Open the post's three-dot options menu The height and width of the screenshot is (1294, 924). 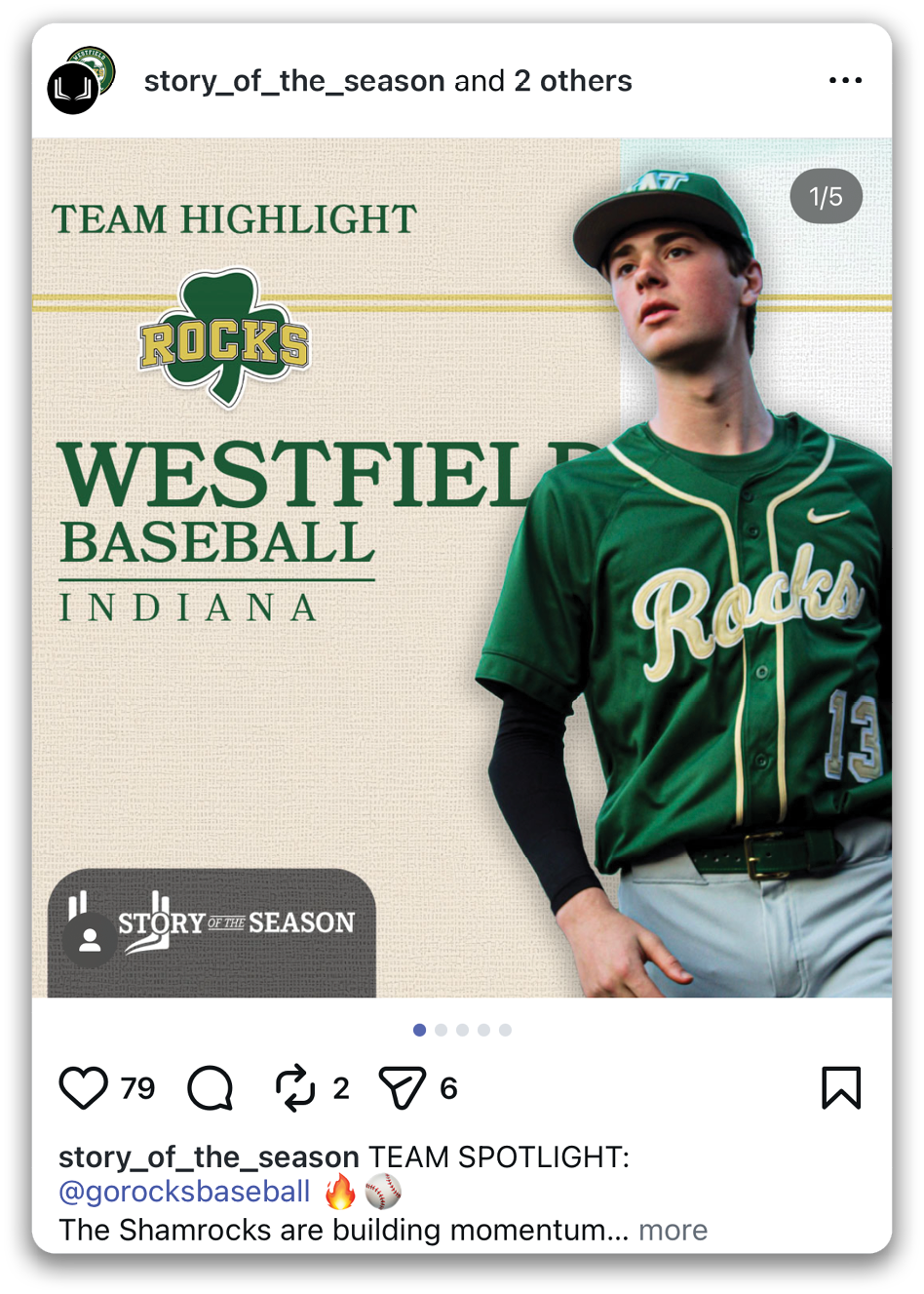pos(844,81)
